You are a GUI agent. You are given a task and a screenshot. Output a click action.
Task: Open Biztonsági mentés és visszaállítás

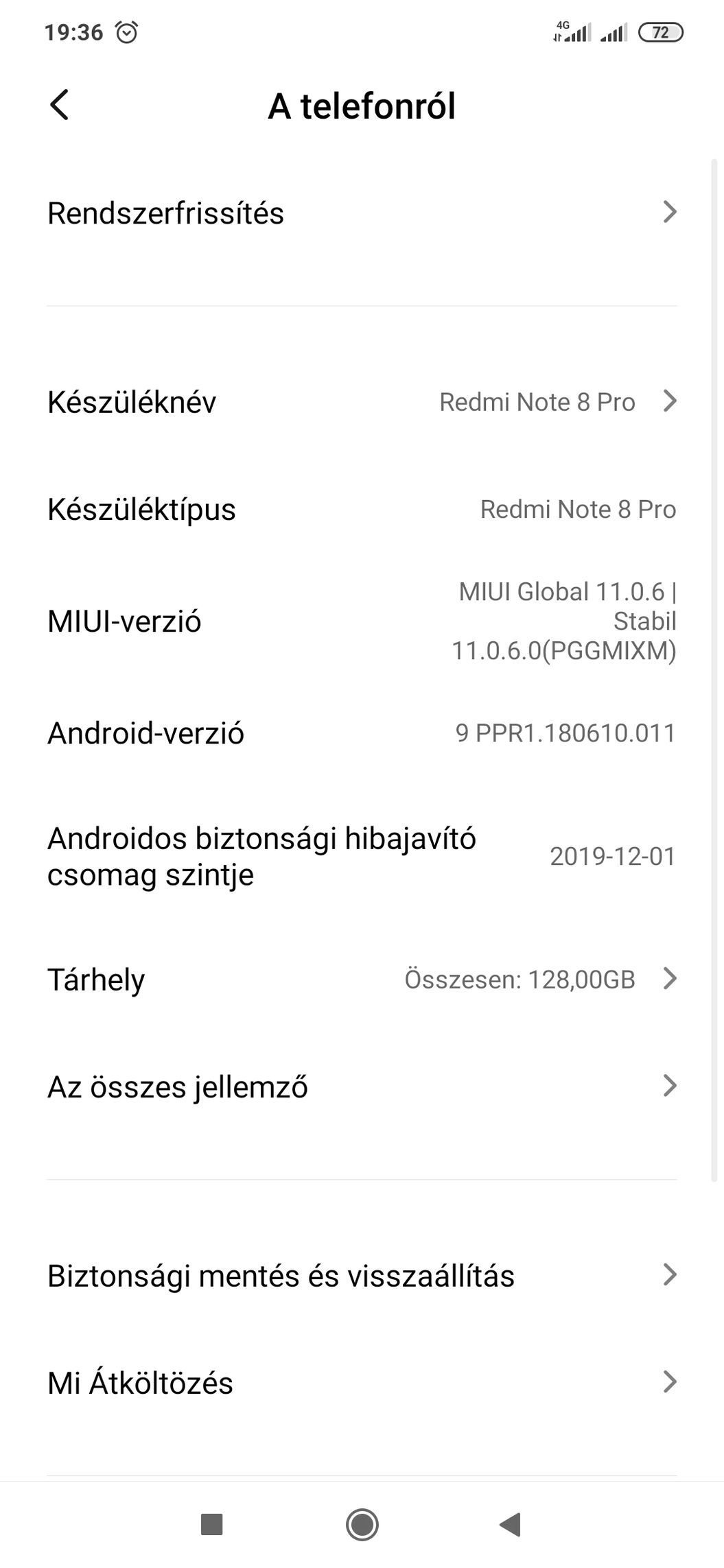click(362, 1276)
